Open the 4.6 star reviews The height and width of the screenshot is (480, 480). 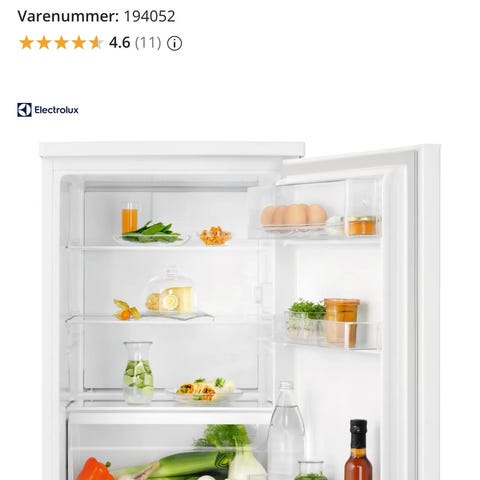click(x=90, y=43)
